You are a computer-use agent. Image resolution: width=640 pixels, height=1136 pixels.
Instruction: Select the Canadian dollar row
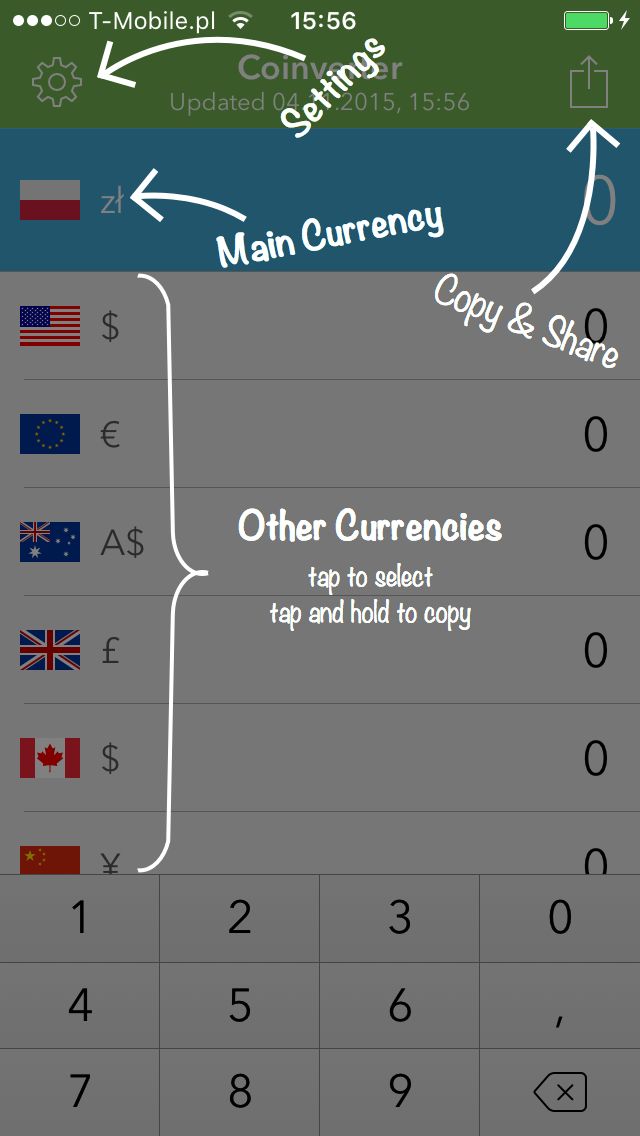pyautogui.click(x=320, y=758)
